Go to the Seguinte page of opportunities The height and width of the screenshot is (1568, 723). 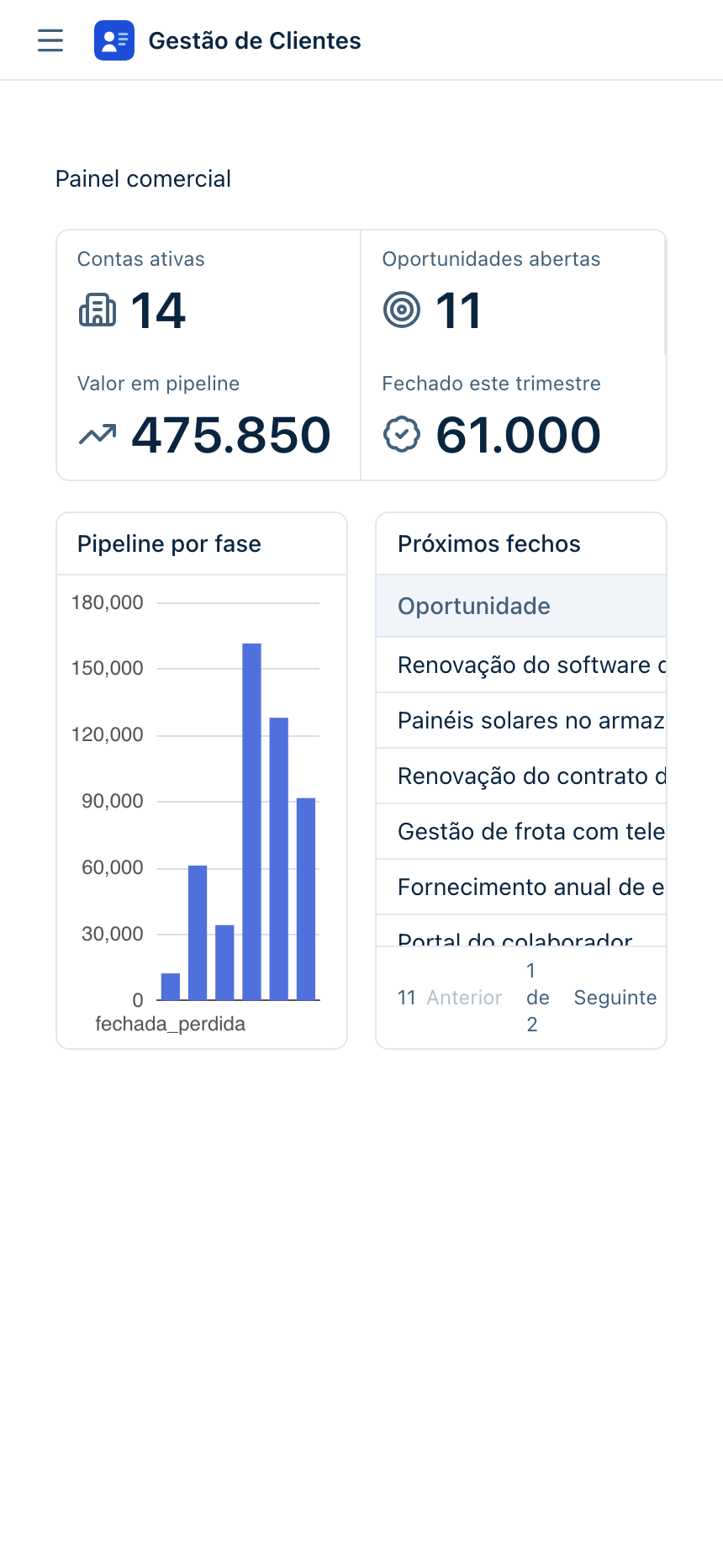click(x=615, y=998)
